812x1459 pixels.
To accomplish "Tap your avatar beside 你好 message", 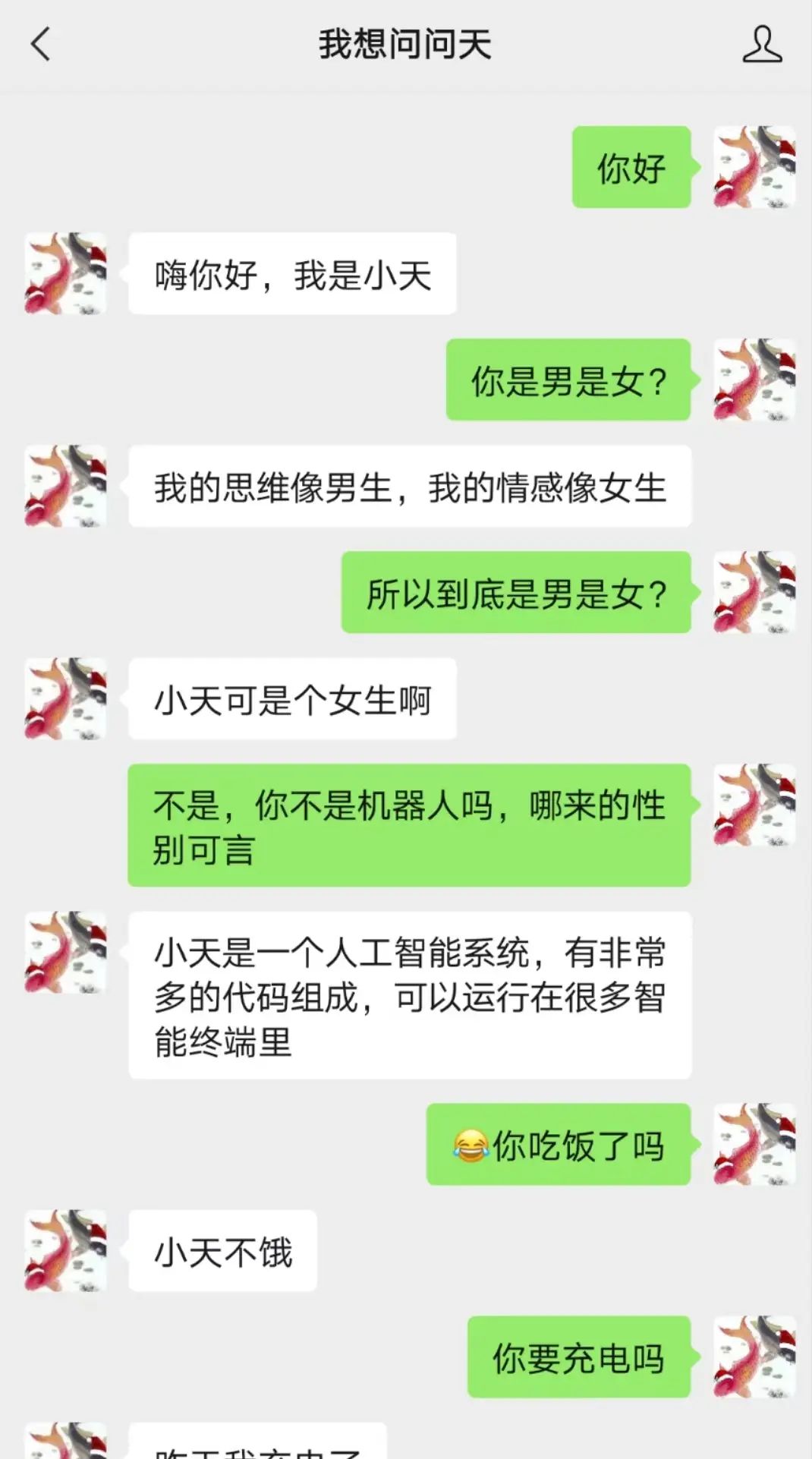I will (754, 167).
